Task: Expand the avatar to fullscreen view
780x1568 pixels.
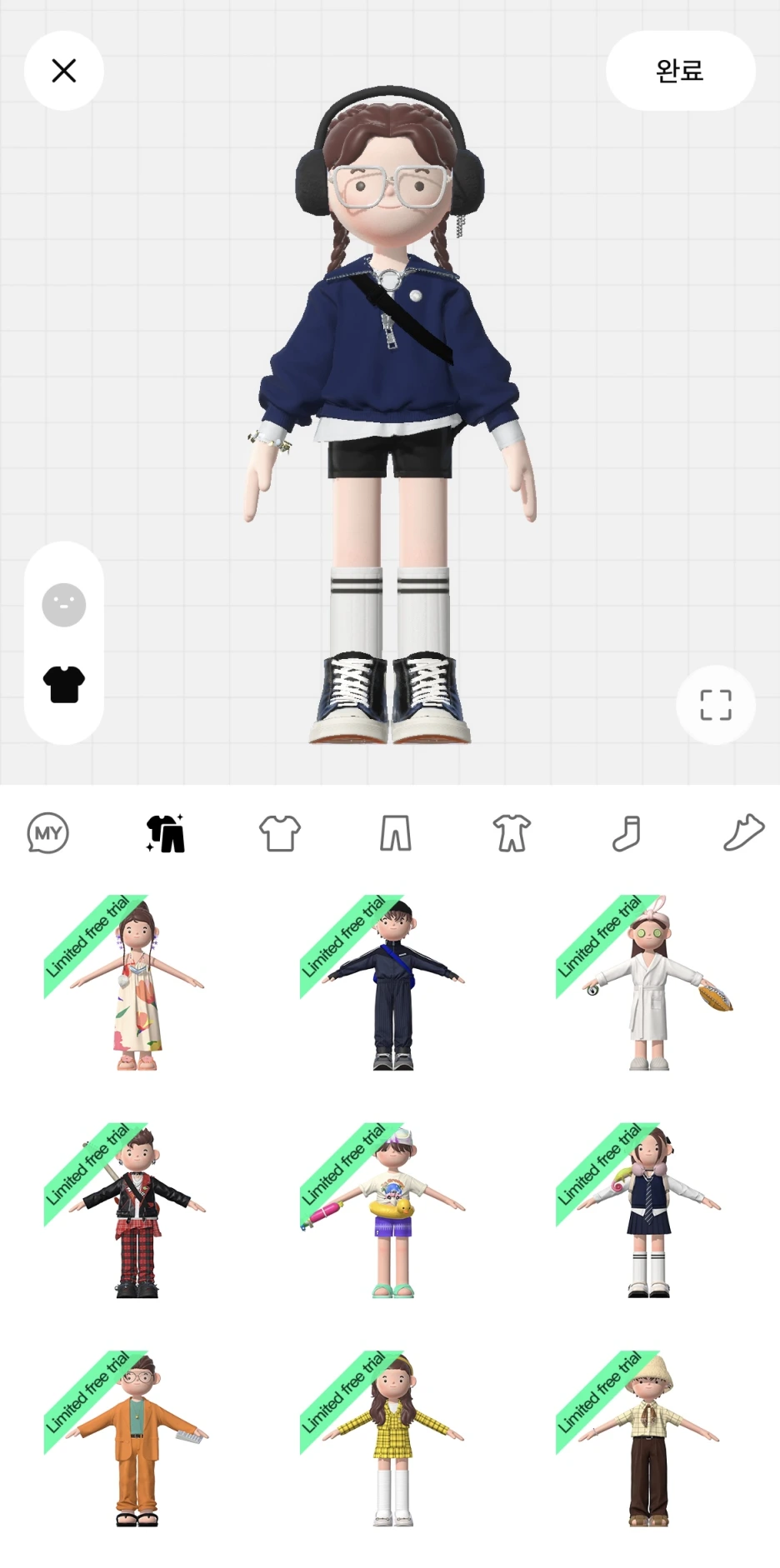Action: 715,704
